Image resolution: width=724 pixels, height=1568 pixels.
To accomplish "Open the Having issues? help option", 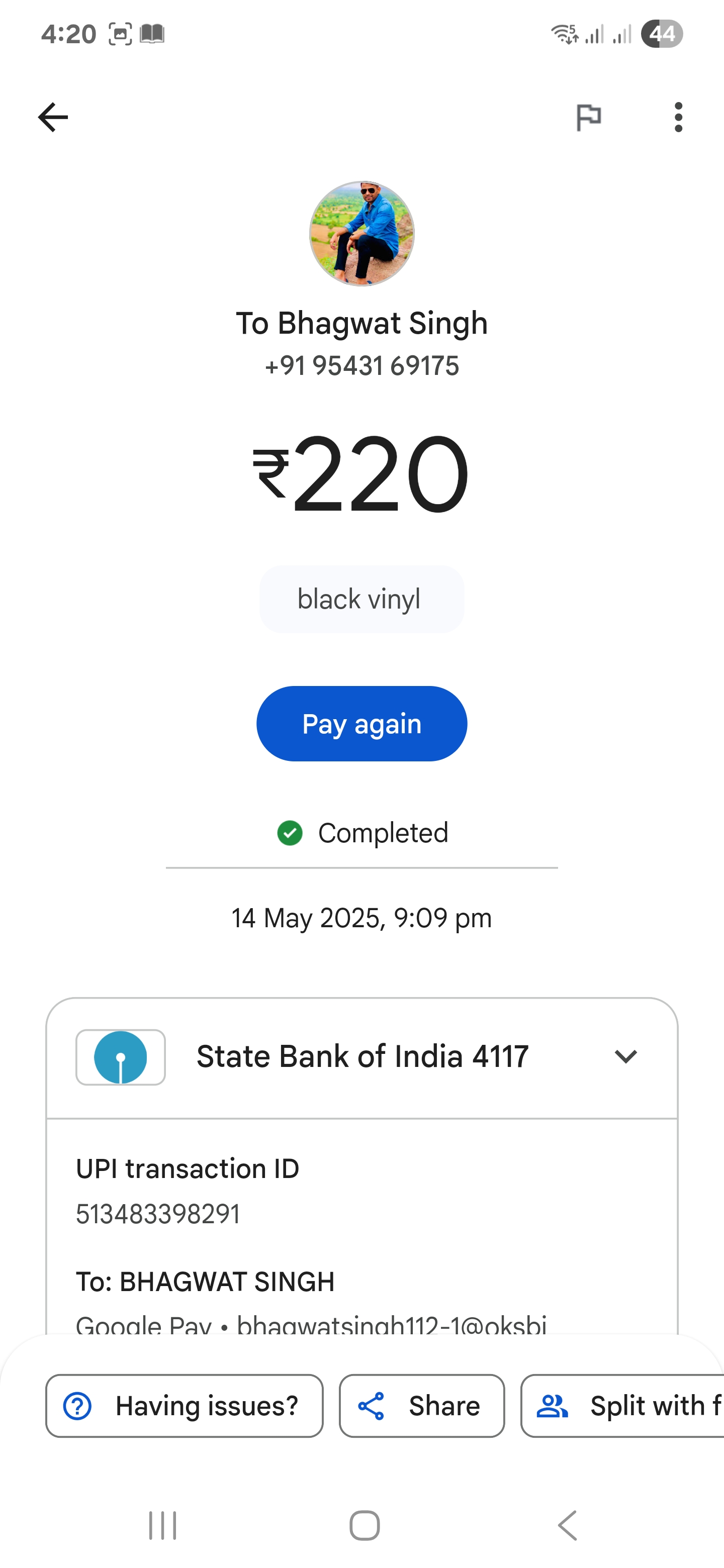I will coord(185,1406).
